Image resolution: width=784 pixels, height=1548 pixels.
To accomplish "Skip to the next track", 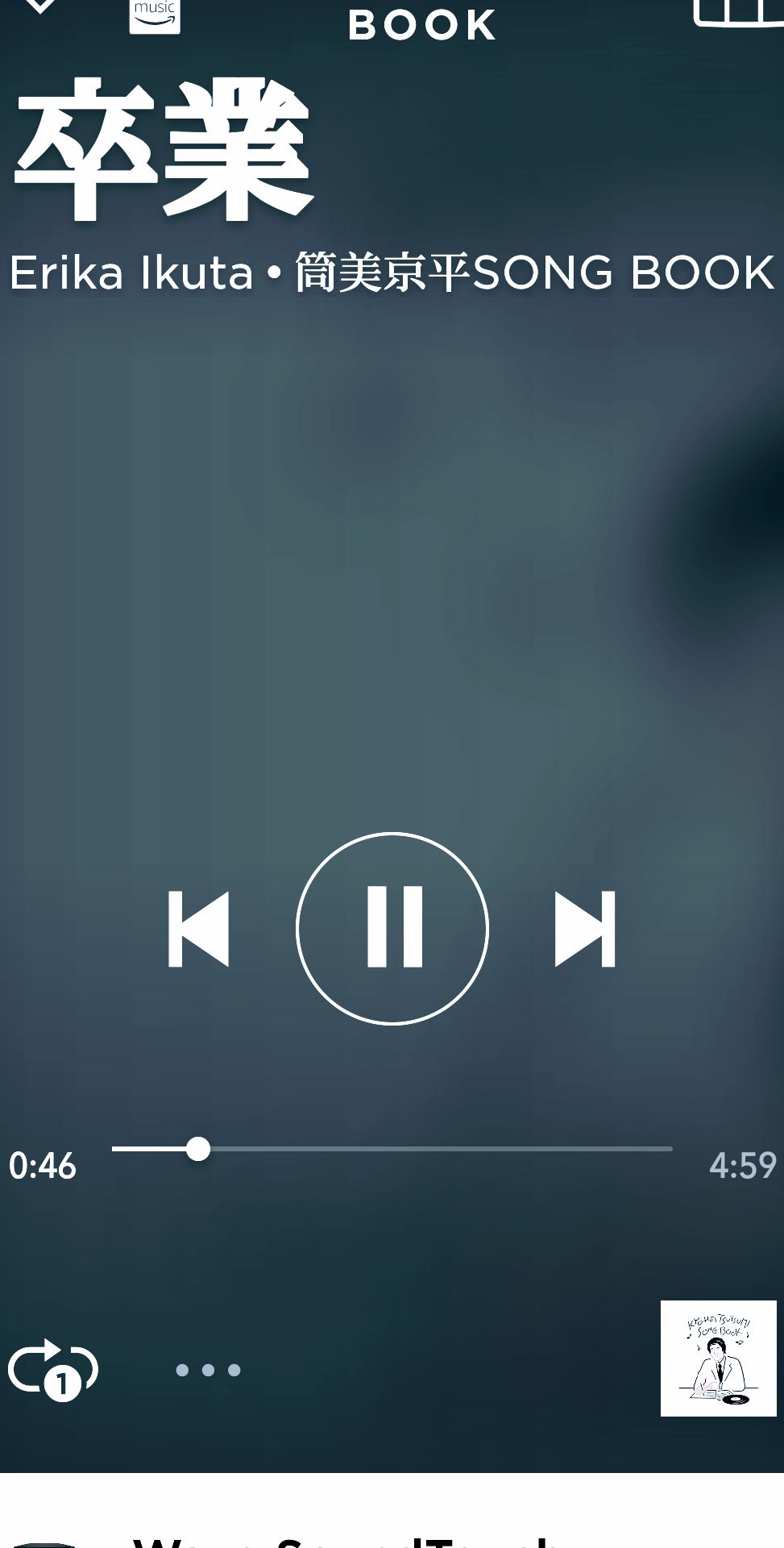I will tap(585, 929).
